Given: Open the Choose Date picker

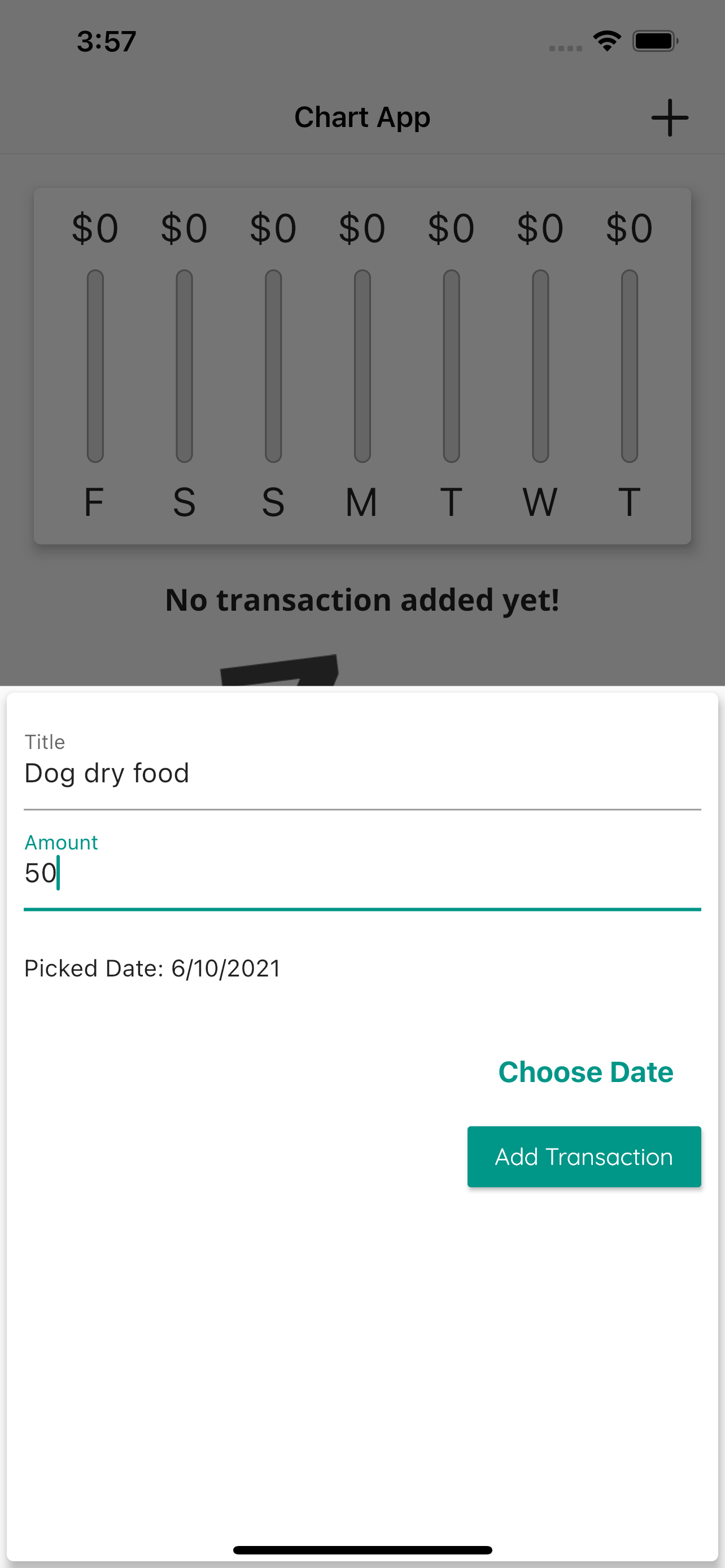Looking at the screenshot, I should tap(585, 1072).
